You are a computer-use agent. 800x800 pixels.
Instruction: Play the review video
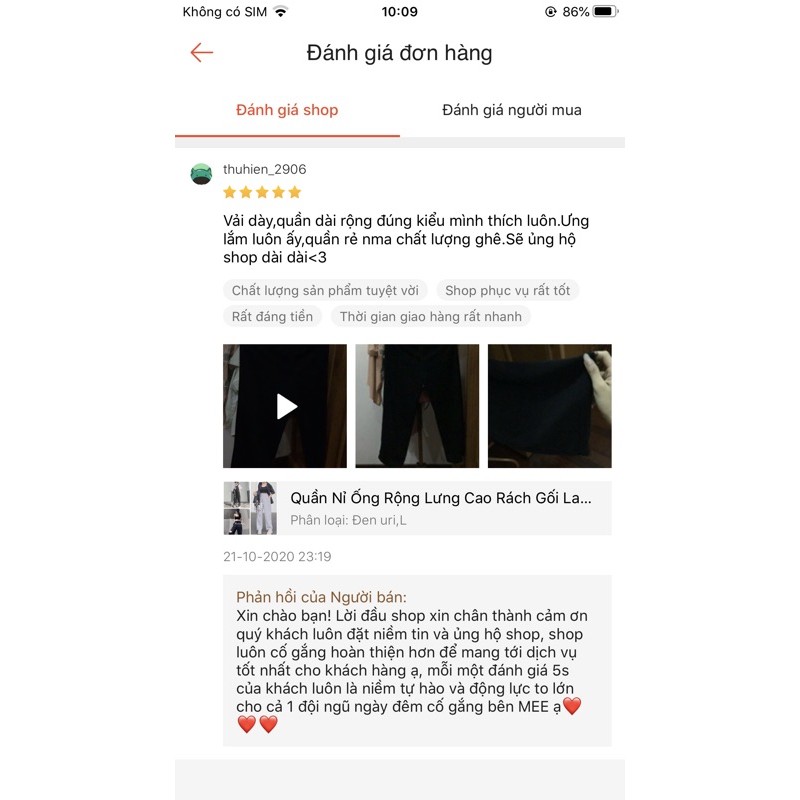[x=285, y=406]
